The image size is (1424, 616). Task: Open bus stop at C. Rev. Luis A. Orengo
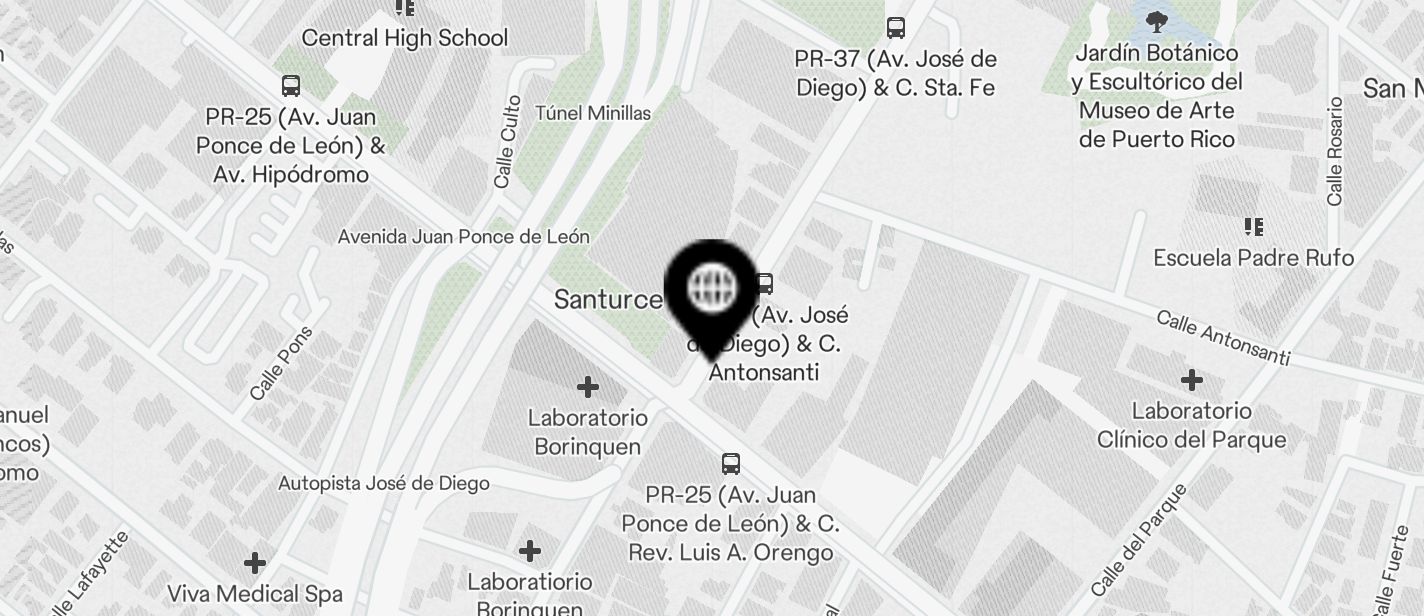click(731, 464)
